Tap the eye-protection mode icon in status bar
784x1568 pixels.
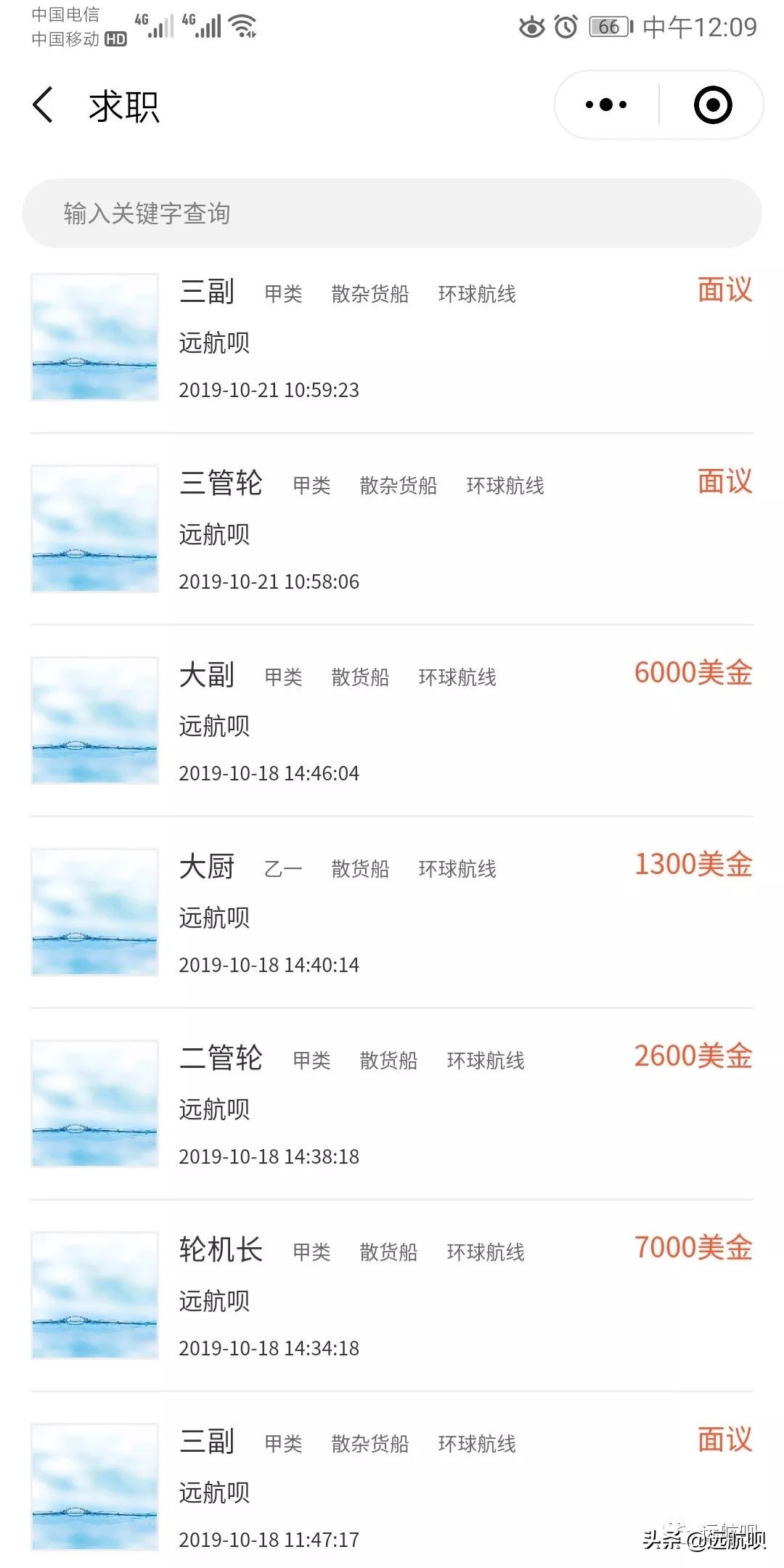(x=531, y=28)
